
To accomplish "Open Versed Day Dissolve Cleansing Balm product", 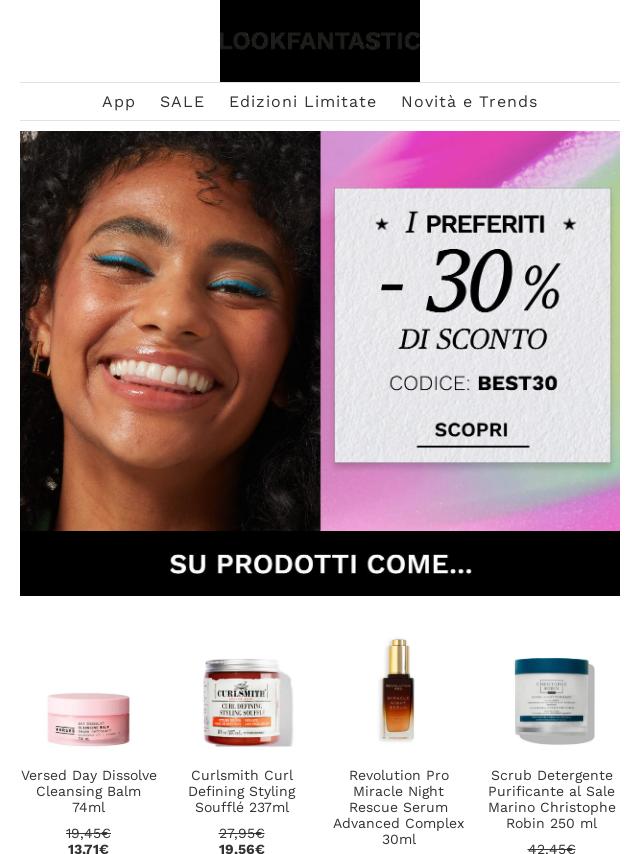I will coord(89,790).
